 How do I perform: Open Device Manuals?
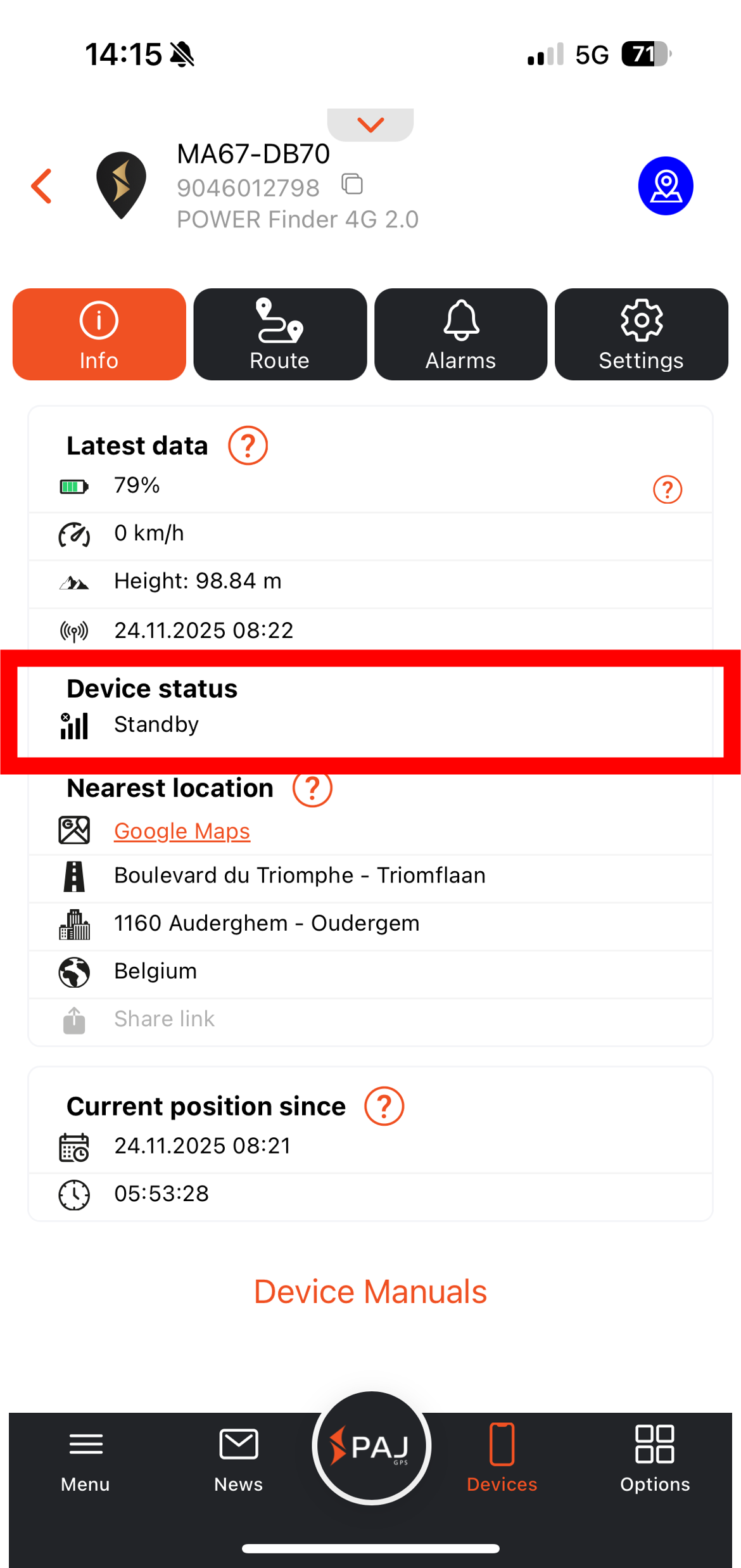click(370, 1291)
